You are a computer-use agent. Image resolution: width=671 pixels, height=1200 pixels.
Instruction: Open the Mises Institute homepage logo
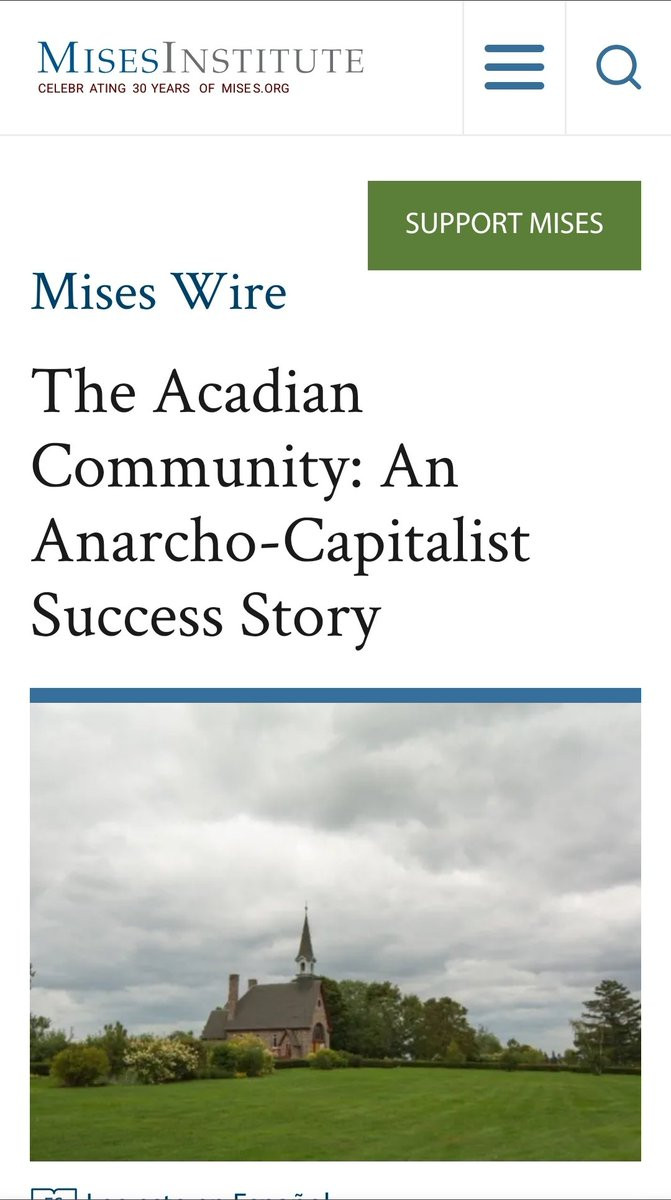pos(200,67)
